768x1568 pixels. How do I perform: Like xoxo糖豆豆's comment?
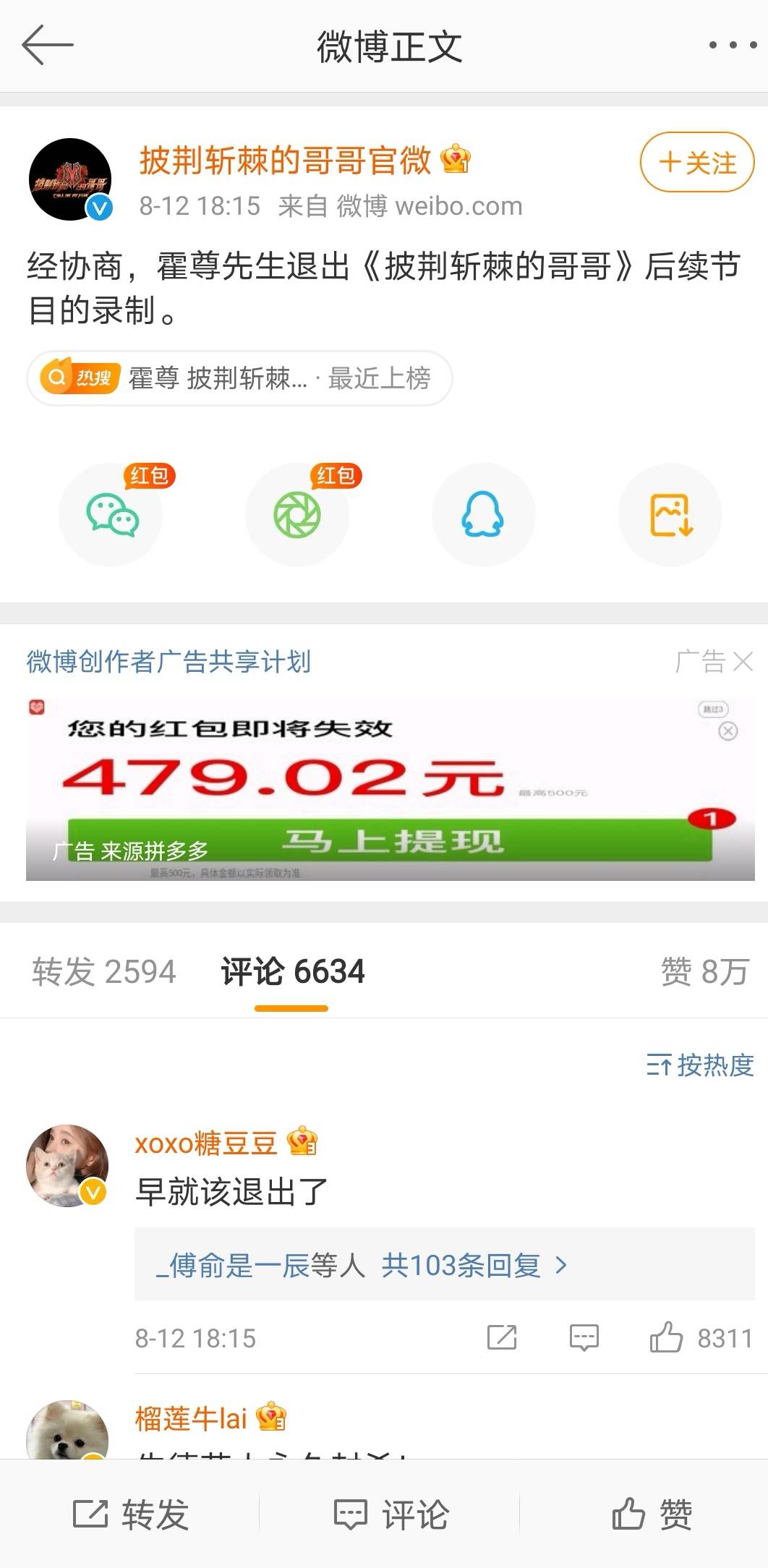coord(666,1338)
